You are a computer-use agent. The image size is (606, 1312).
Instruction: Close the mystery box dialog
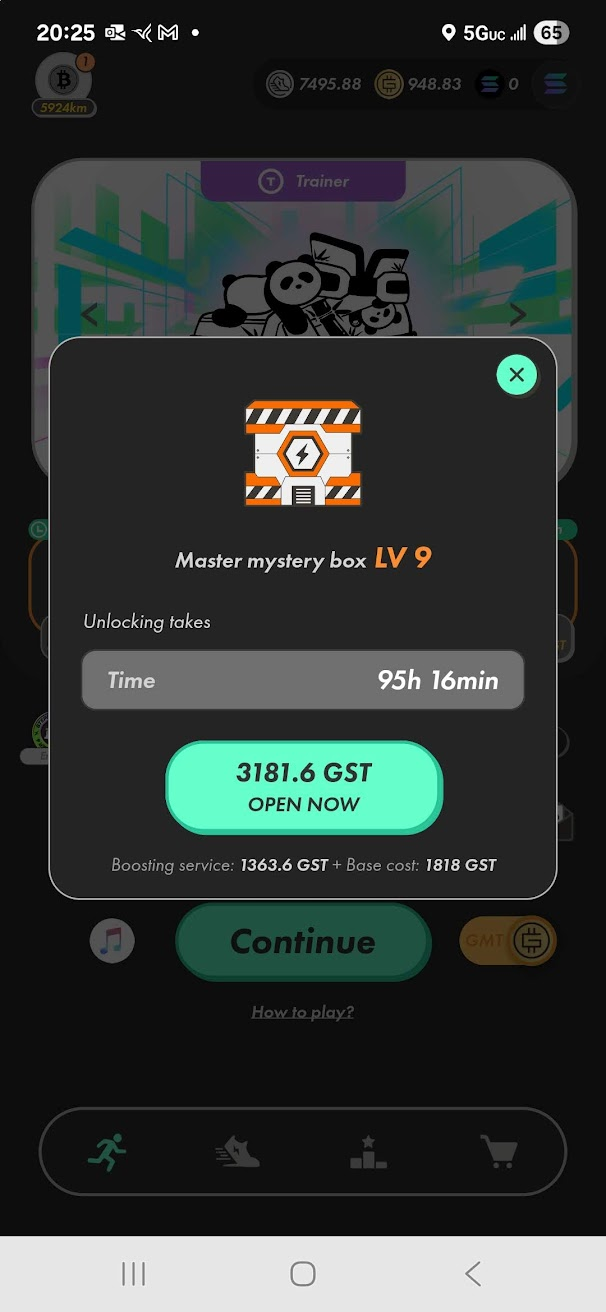click(x=516, y=375)
